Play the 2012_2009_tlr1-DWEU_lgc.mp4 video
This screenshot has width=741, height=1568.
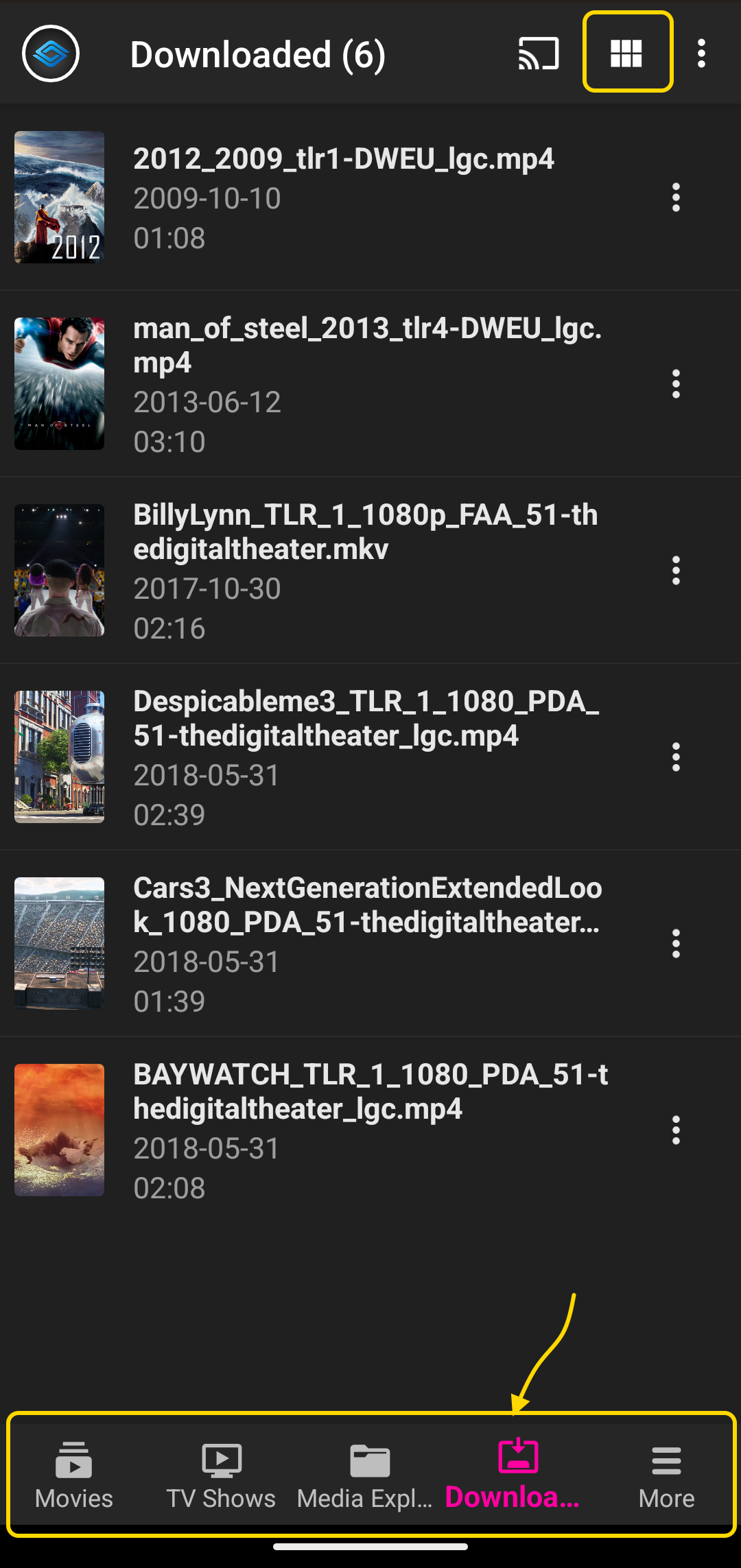point(343,198)
